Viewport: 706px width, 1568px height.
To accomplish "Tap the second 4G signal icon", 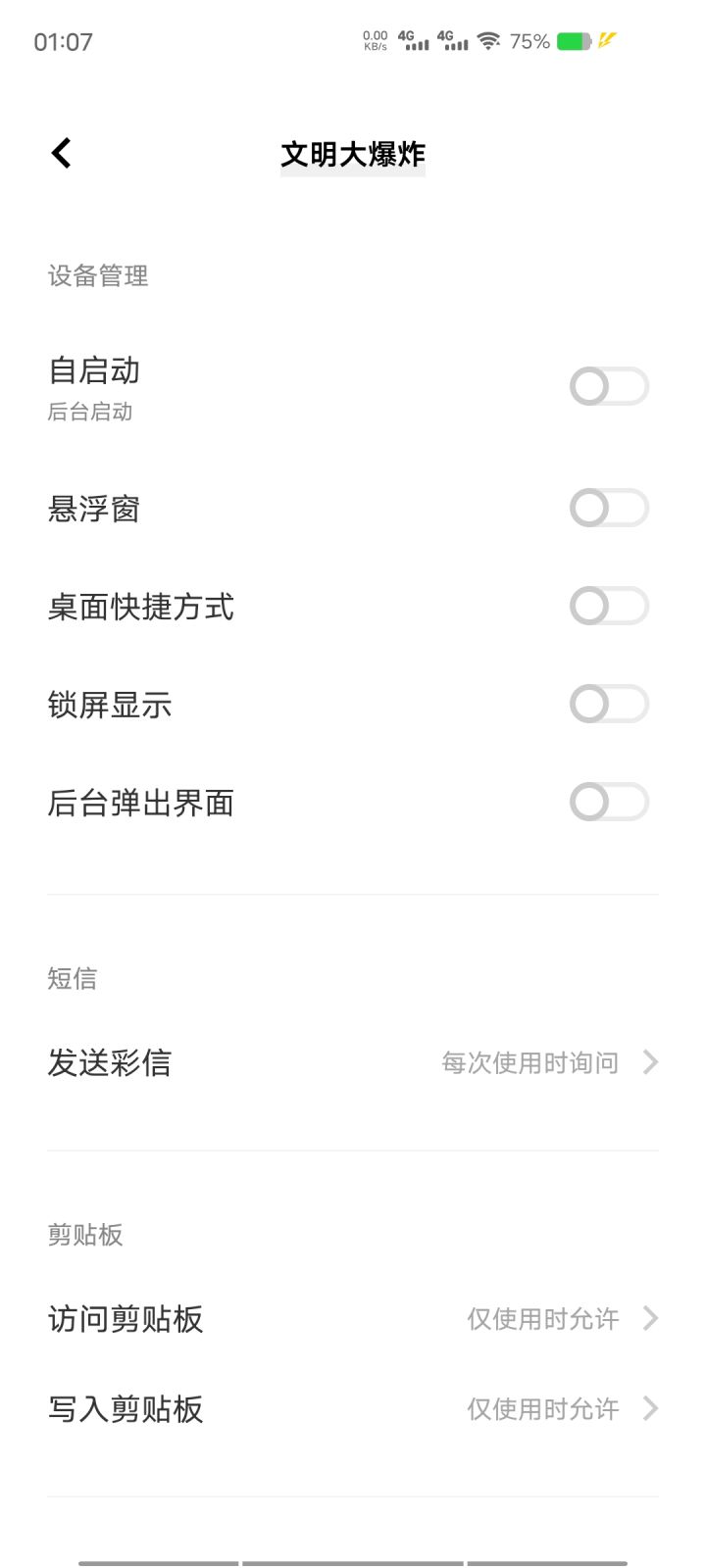I will 454,40.
